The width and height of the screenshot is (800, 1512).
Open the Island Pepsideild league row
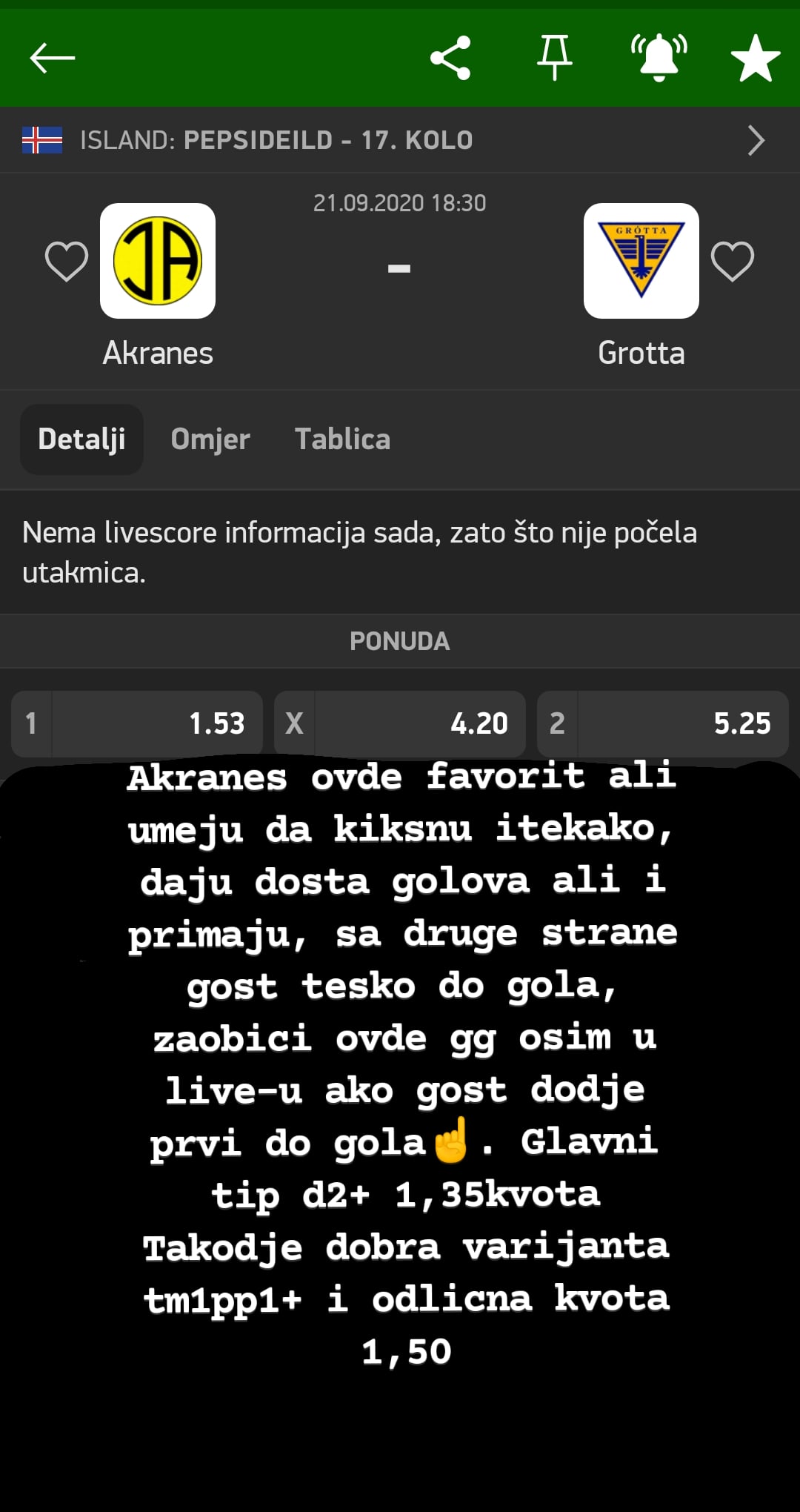pos(400,140)
